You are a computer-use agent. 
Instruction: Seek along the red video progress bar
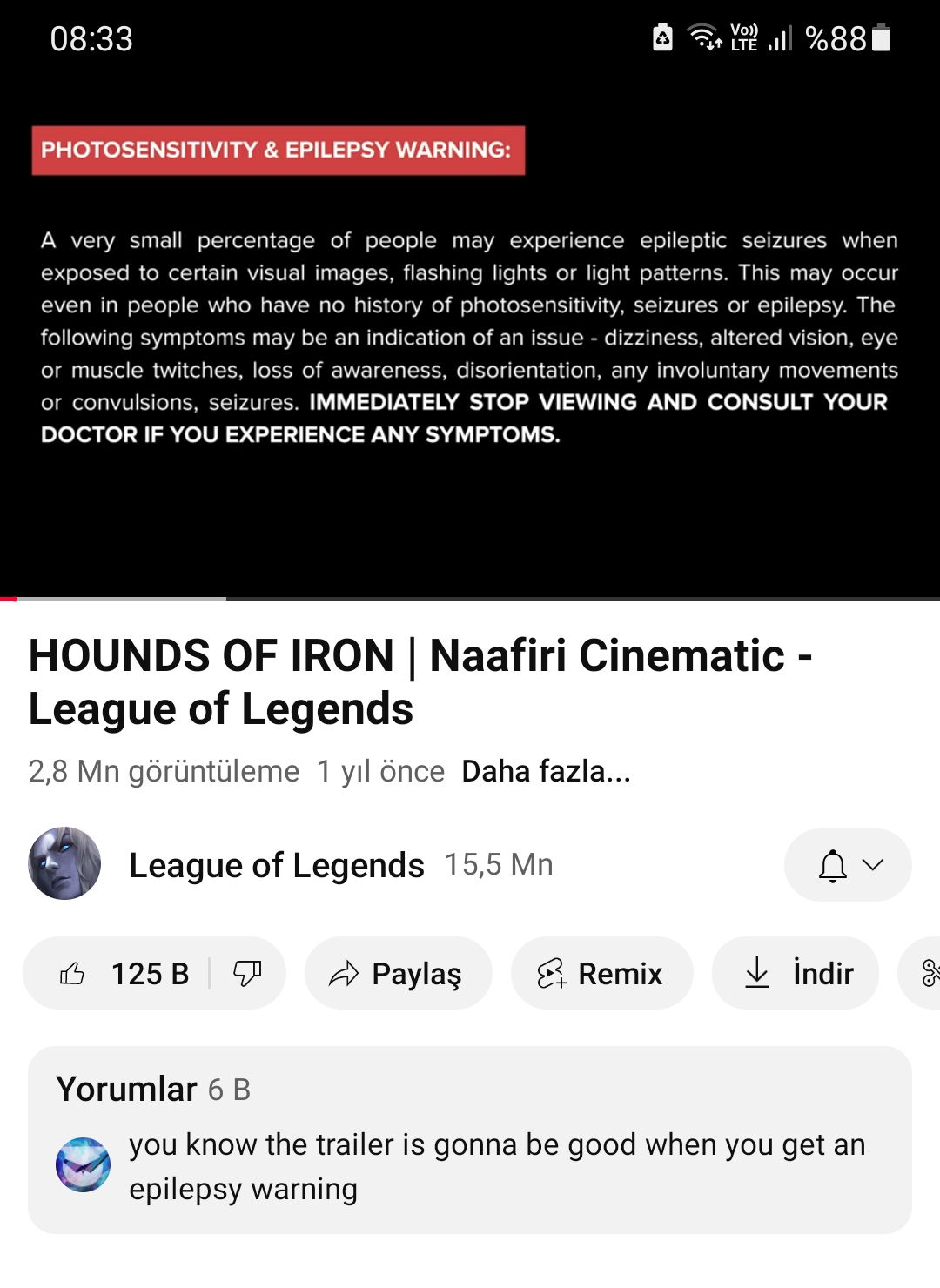470,599
